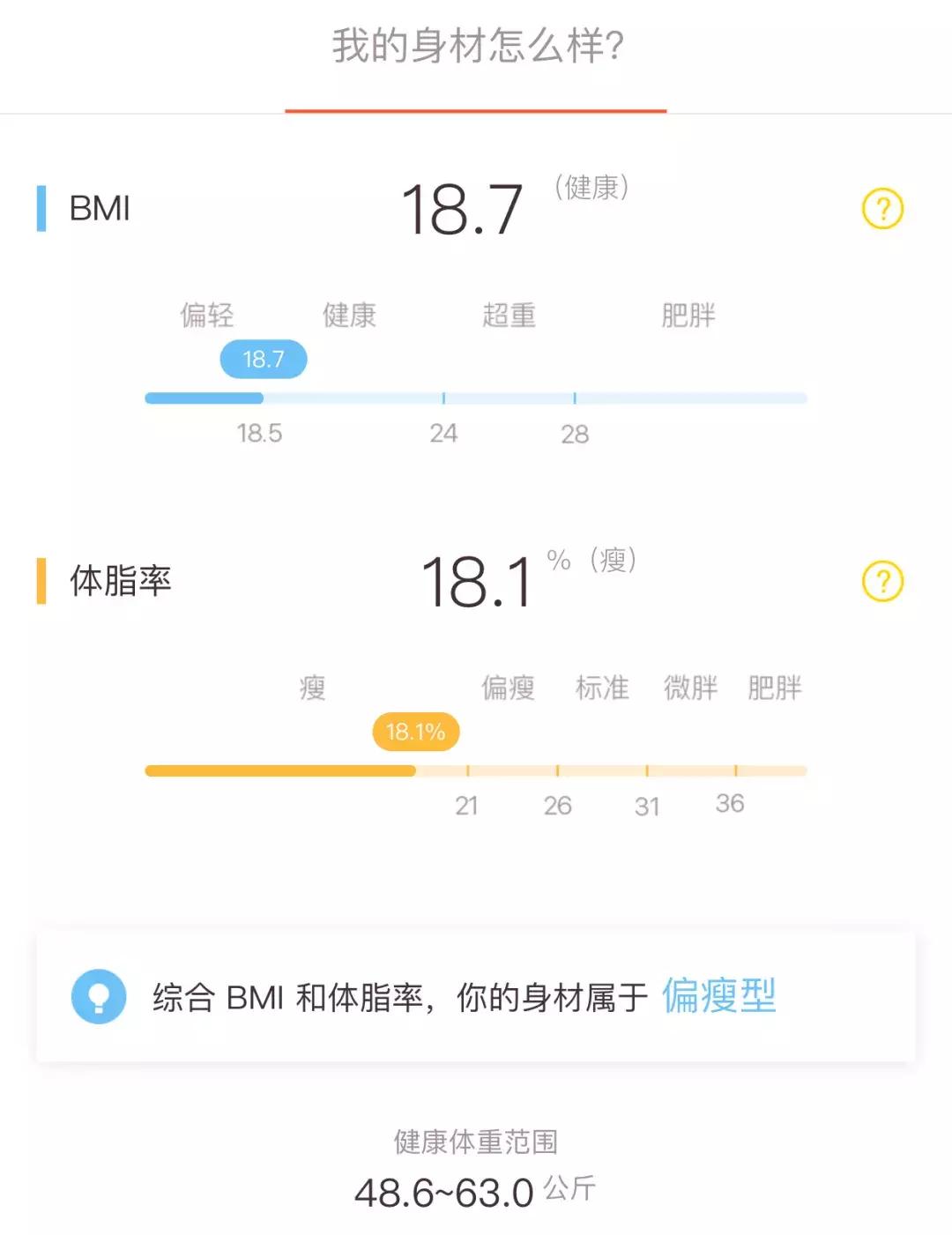Click the 18.7 value bubble marker
The image size is (952, 1235).
[264, 359]
